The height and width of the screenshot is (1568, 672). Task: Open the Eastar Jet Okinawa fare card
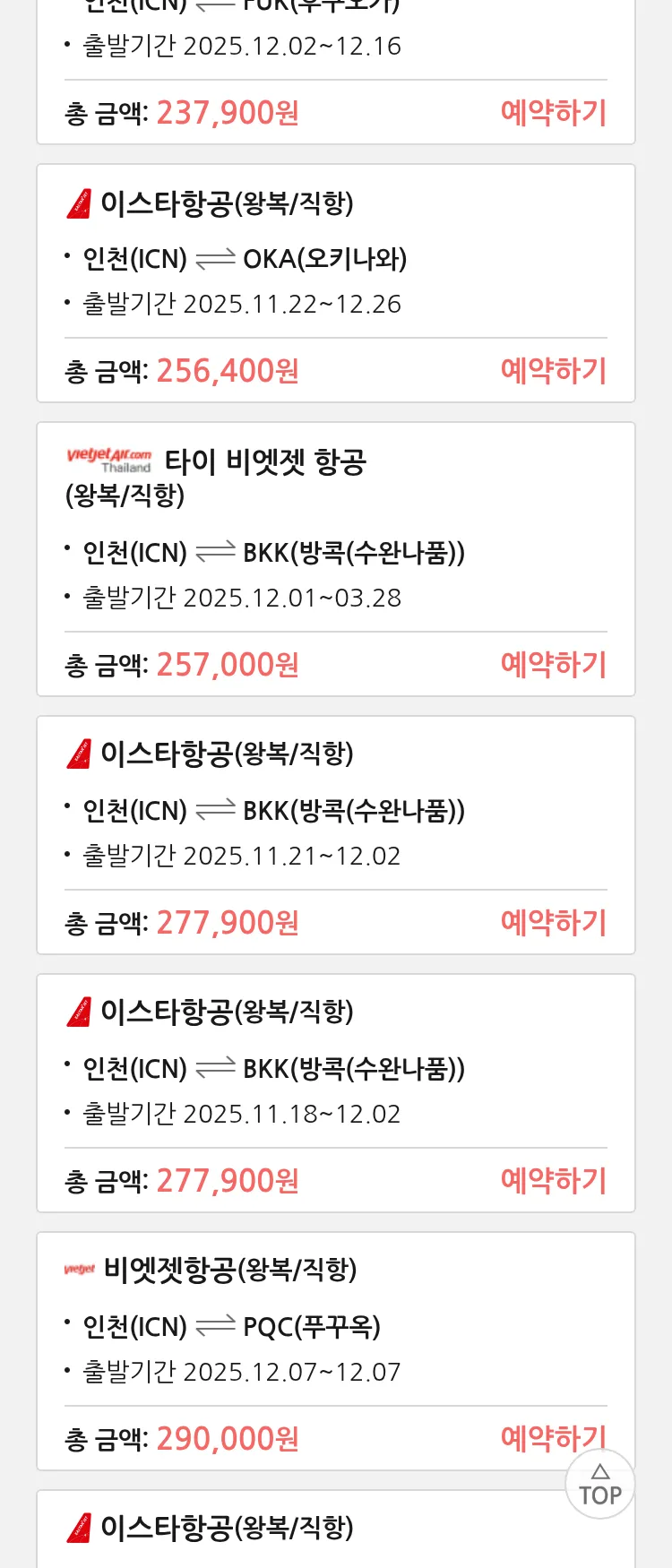point(335,260)
